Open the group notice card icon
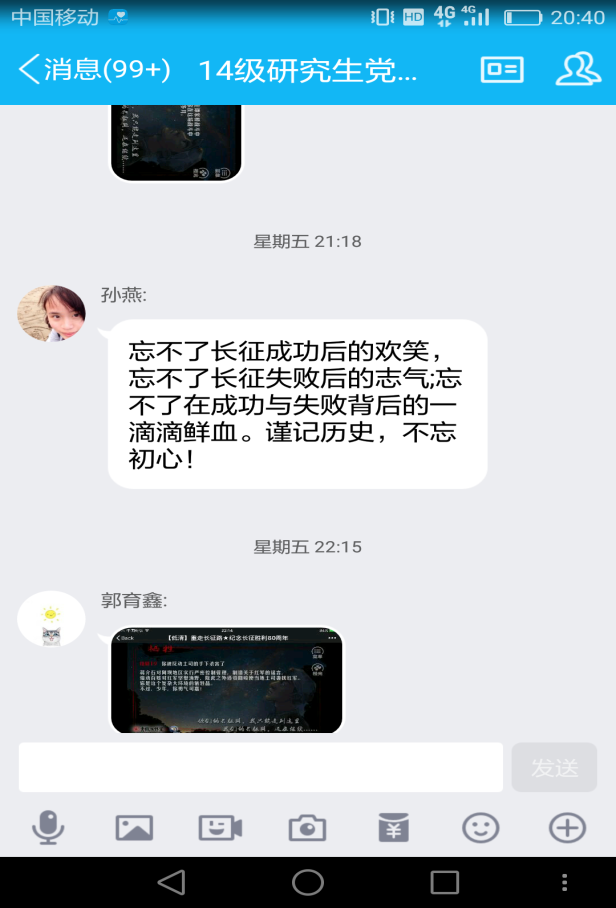 (502, 70)
